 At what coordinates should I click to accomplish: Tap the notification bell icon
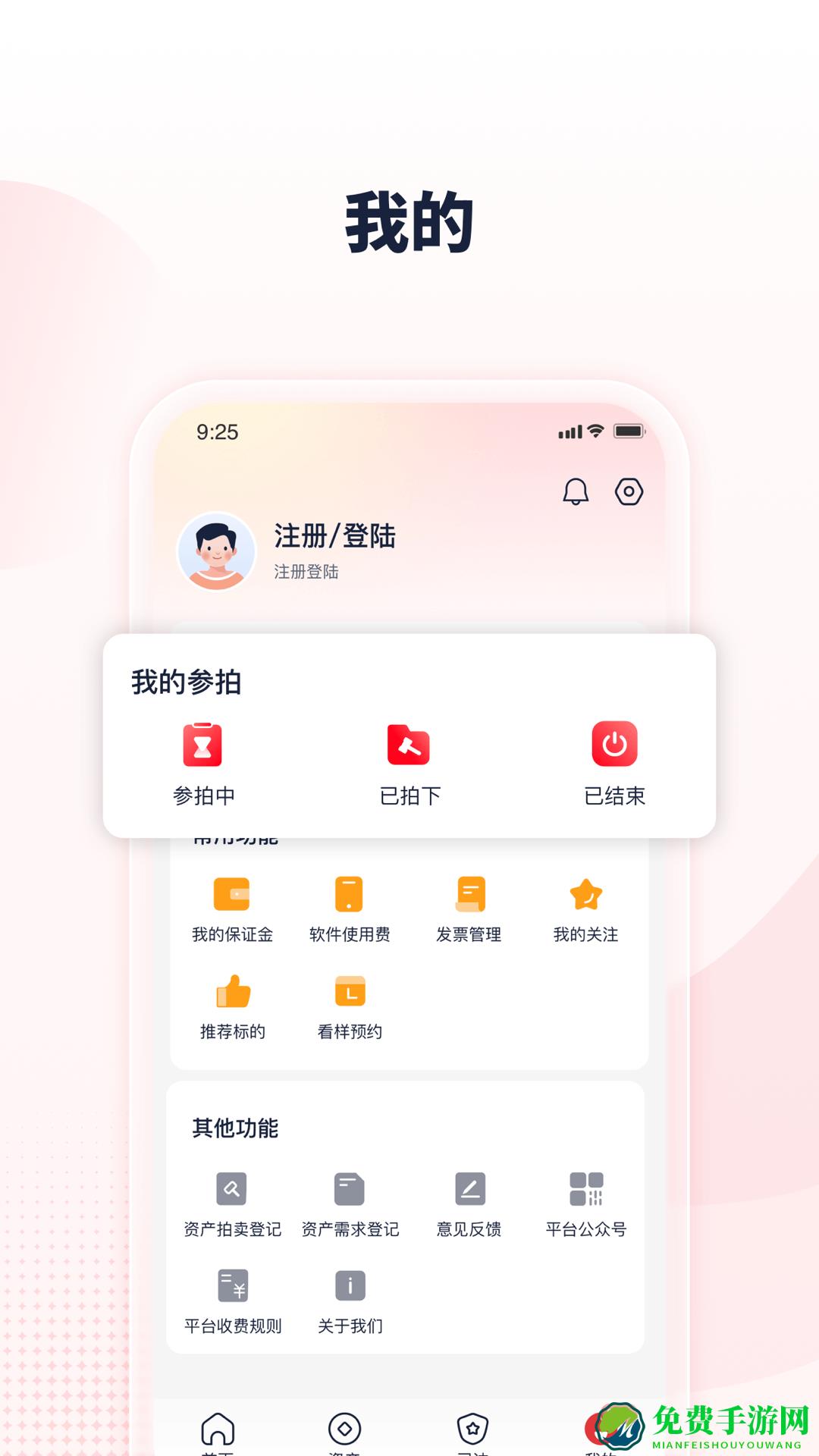click(x=575, y=493)
